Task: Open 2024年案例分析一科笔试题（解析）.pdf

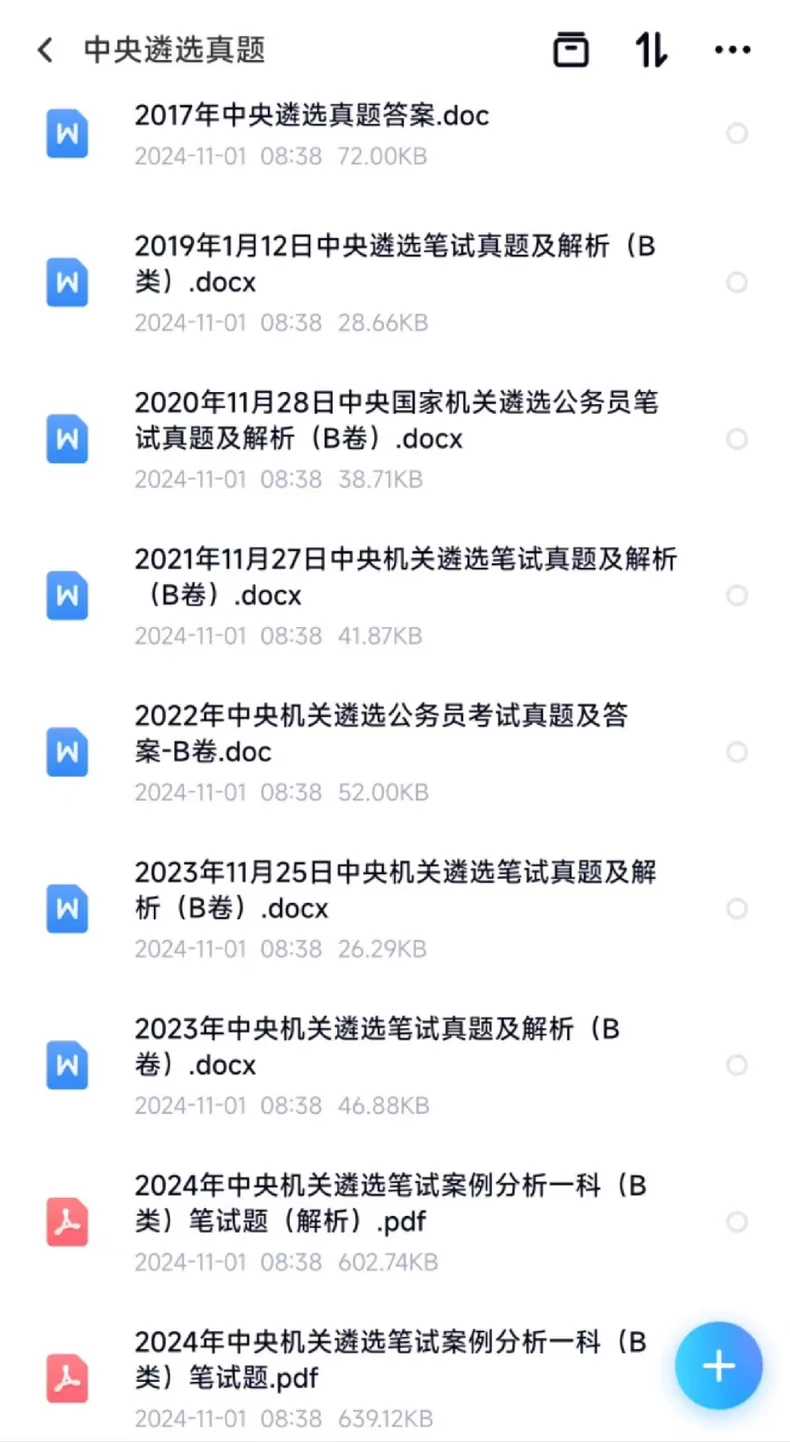Action: tap(390, 1203)
